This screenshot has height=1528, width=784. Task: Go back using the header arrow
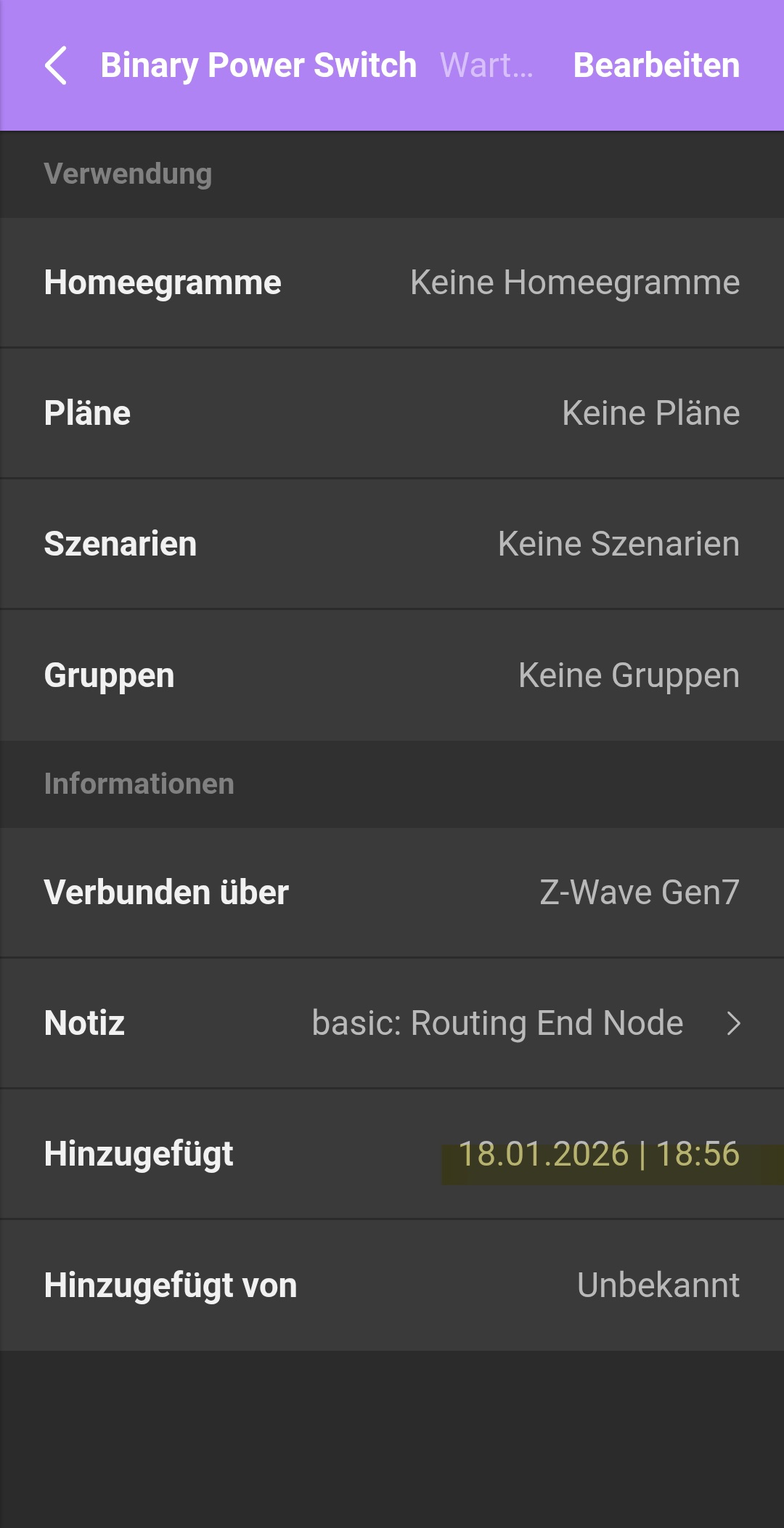pos(56,65)
